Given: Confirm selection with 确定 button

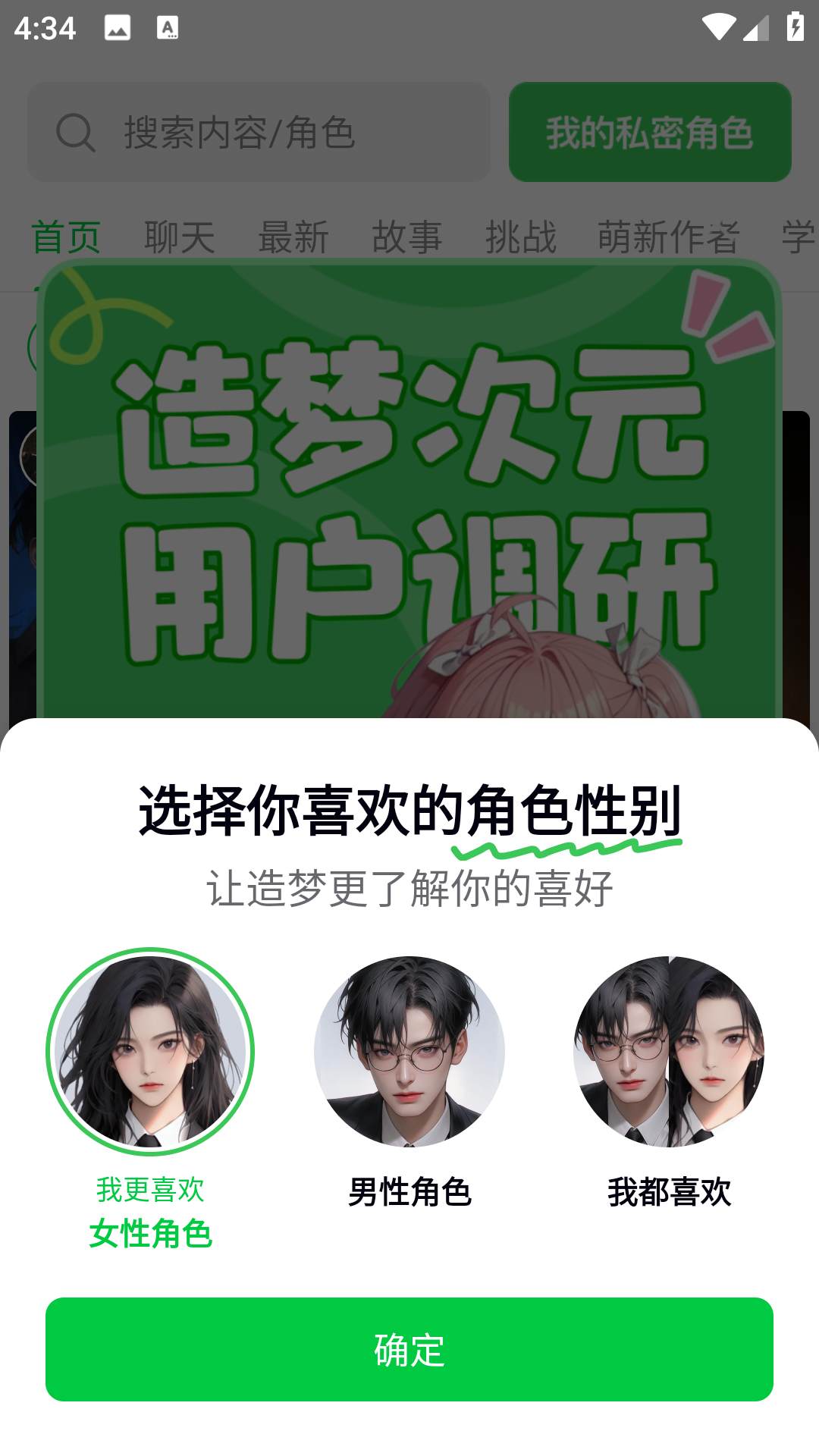Looking at the screenshot, I should (409, 1349).
